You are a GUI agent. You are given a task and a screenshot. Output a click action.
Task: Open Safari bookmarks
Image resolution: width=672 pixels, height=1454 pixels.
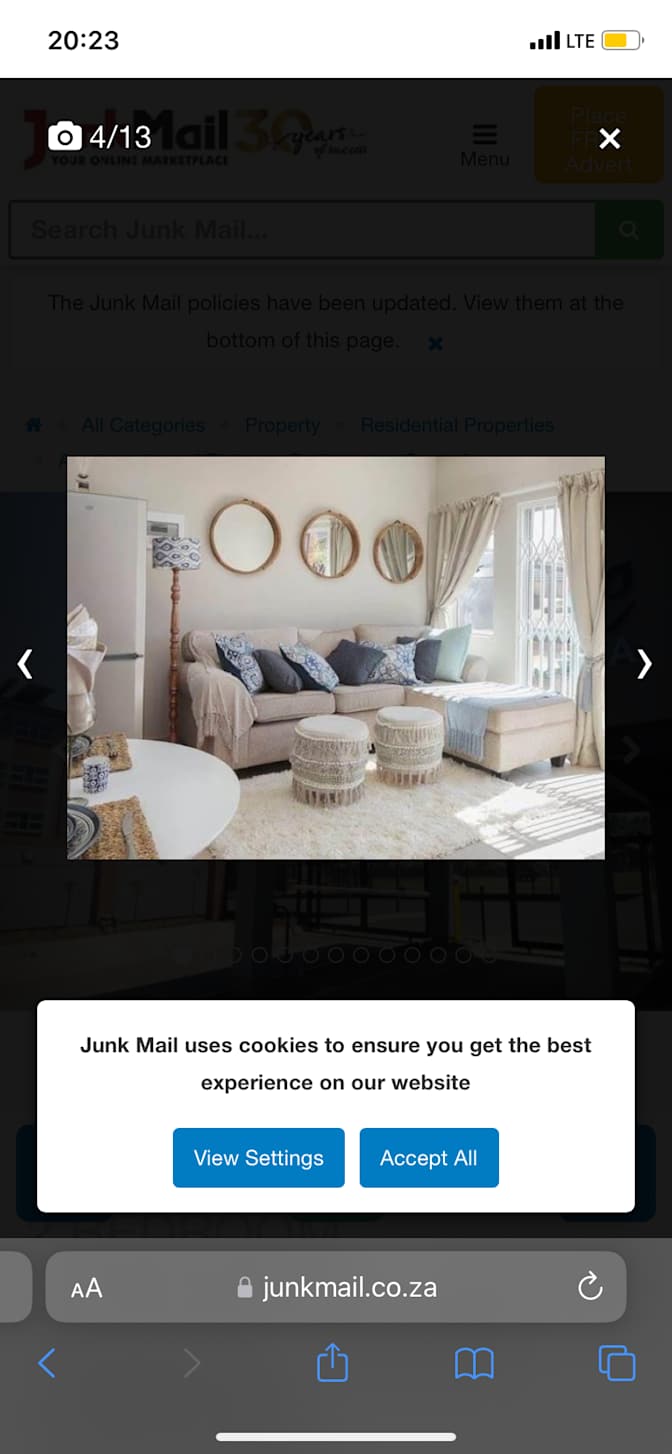pyautogui.click(x=474, y=1363)
